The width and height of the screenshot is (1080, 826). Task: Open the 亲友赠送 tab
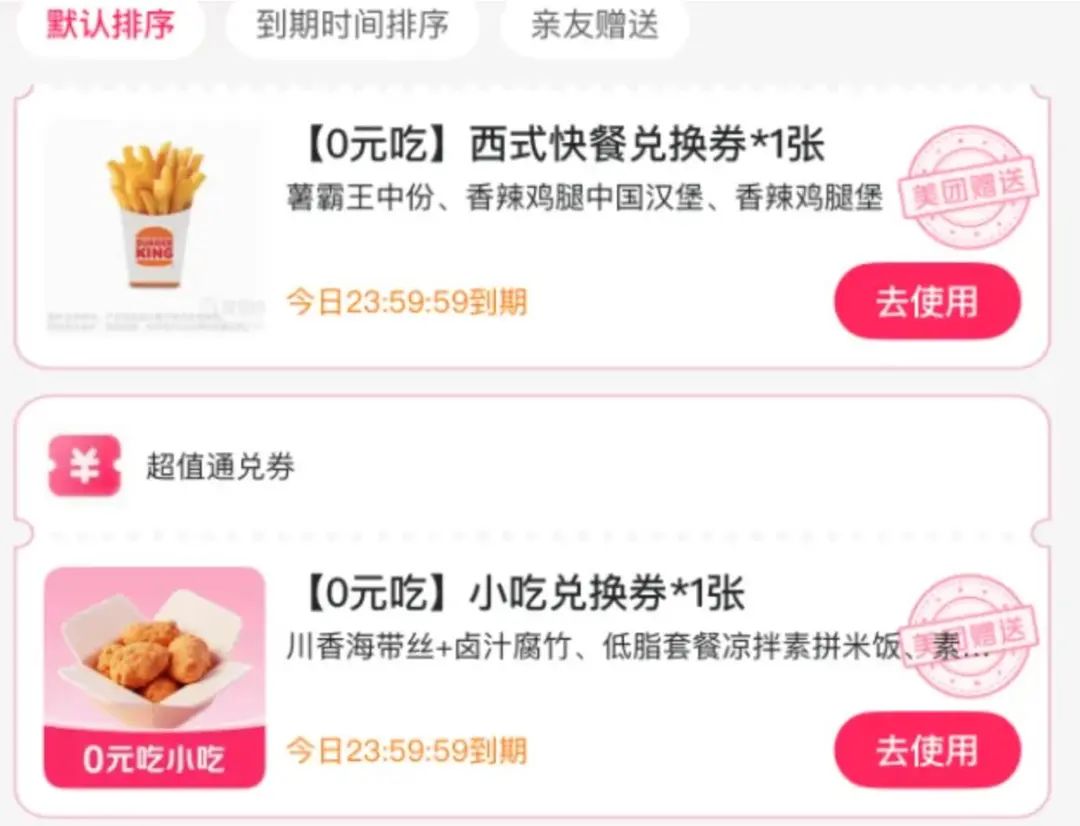(594, 25)
